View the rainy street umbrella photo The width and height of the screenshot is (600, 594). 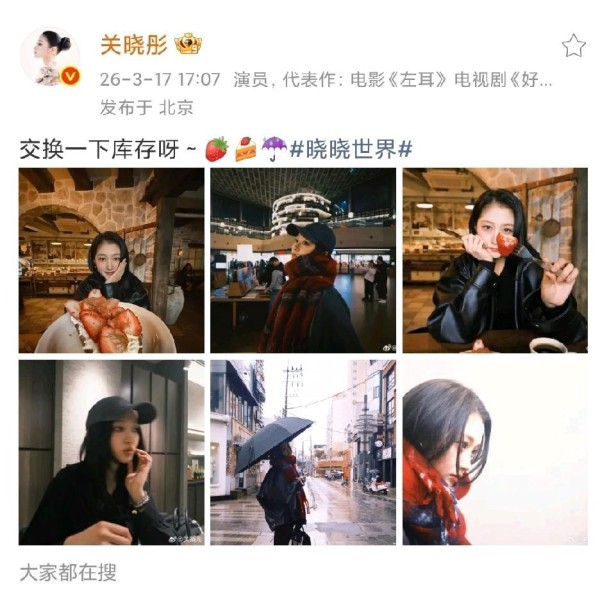(x=303, y=452)
